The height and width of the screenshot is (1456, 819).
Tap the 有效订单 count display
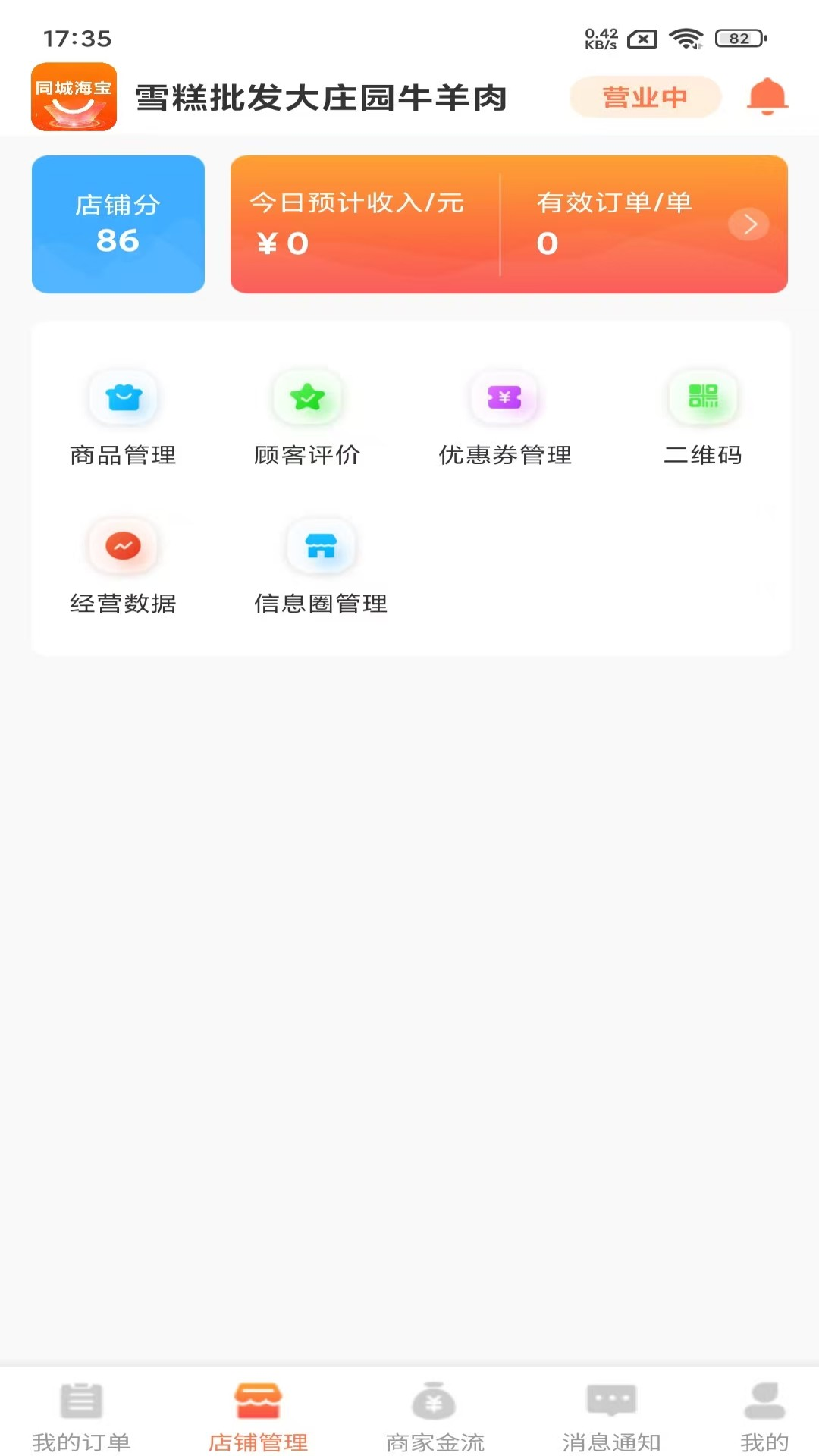(x=614, y=224)
